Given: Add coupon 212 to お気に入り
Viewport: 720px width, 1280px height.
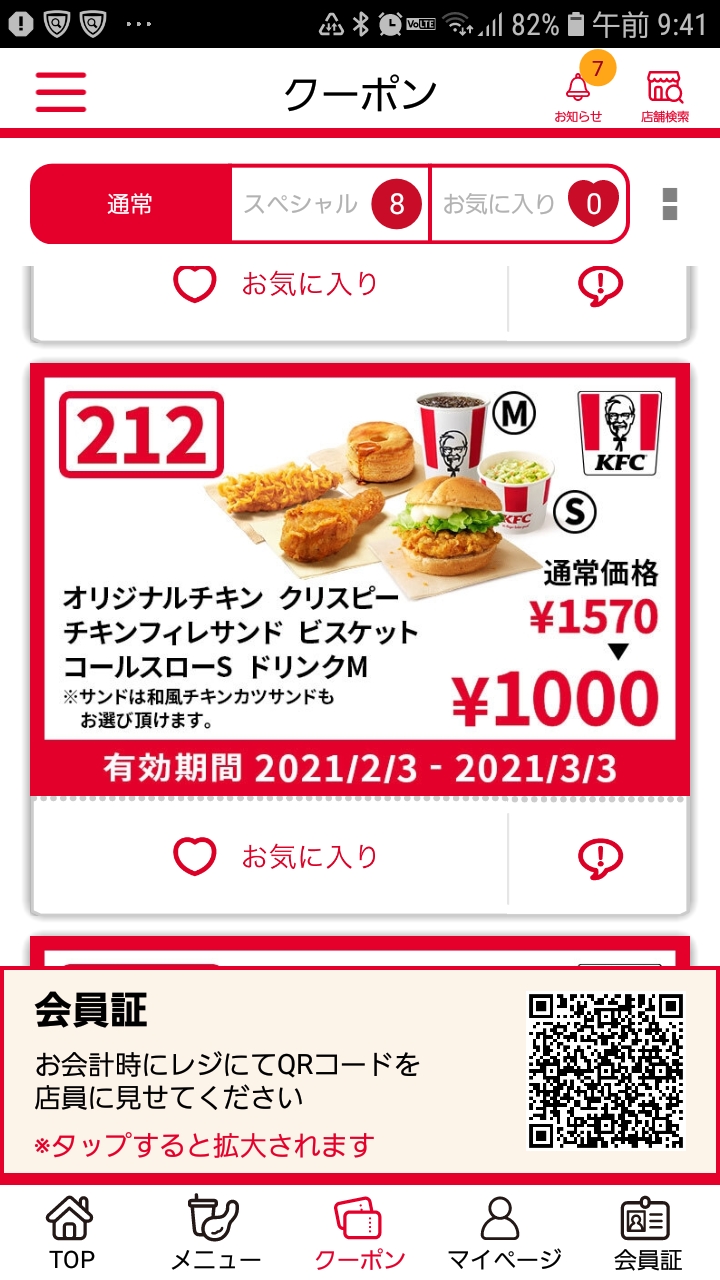Looking at the screenshot, I should coord(272,857).
